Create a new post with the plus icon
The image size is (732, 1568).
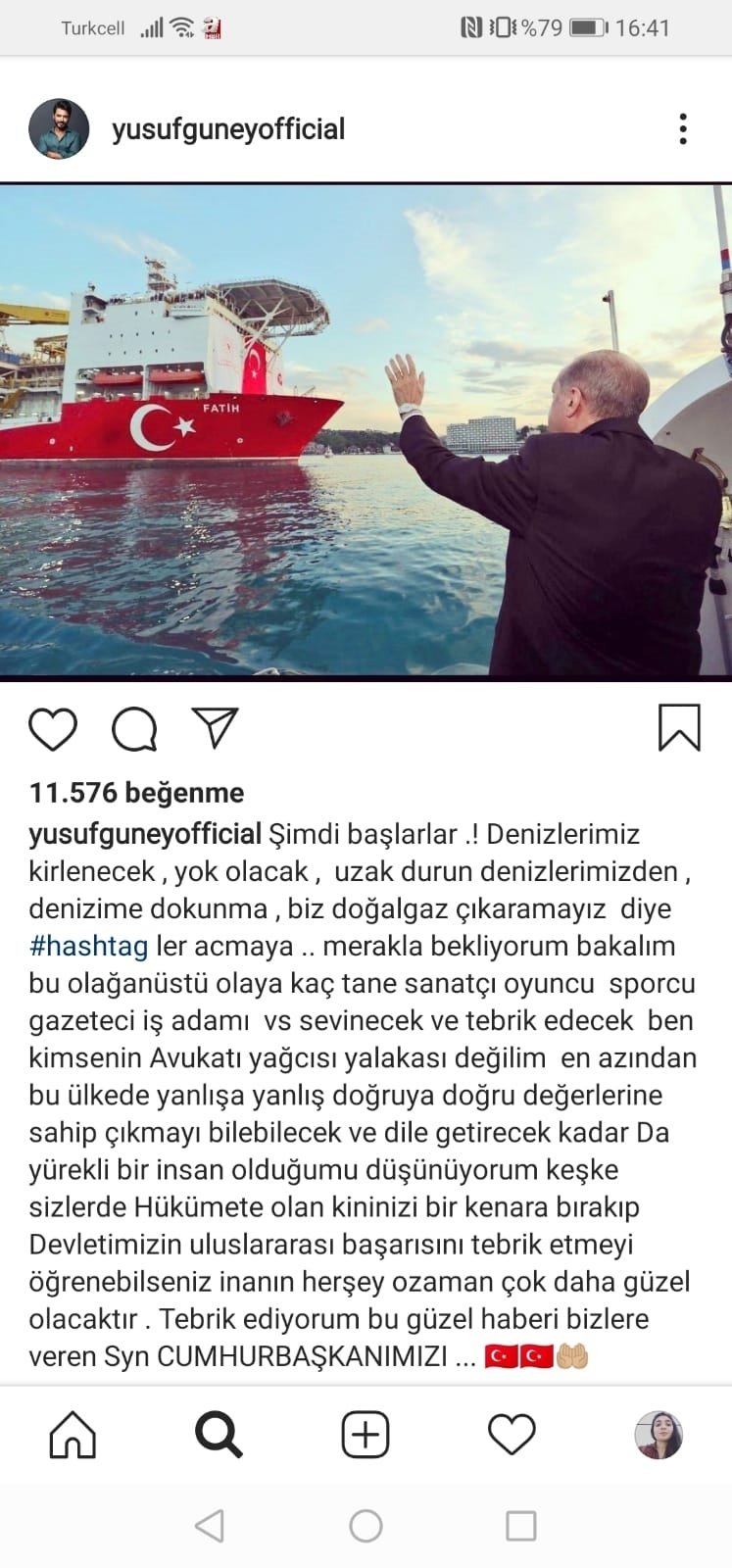[x=366, y=1436]
